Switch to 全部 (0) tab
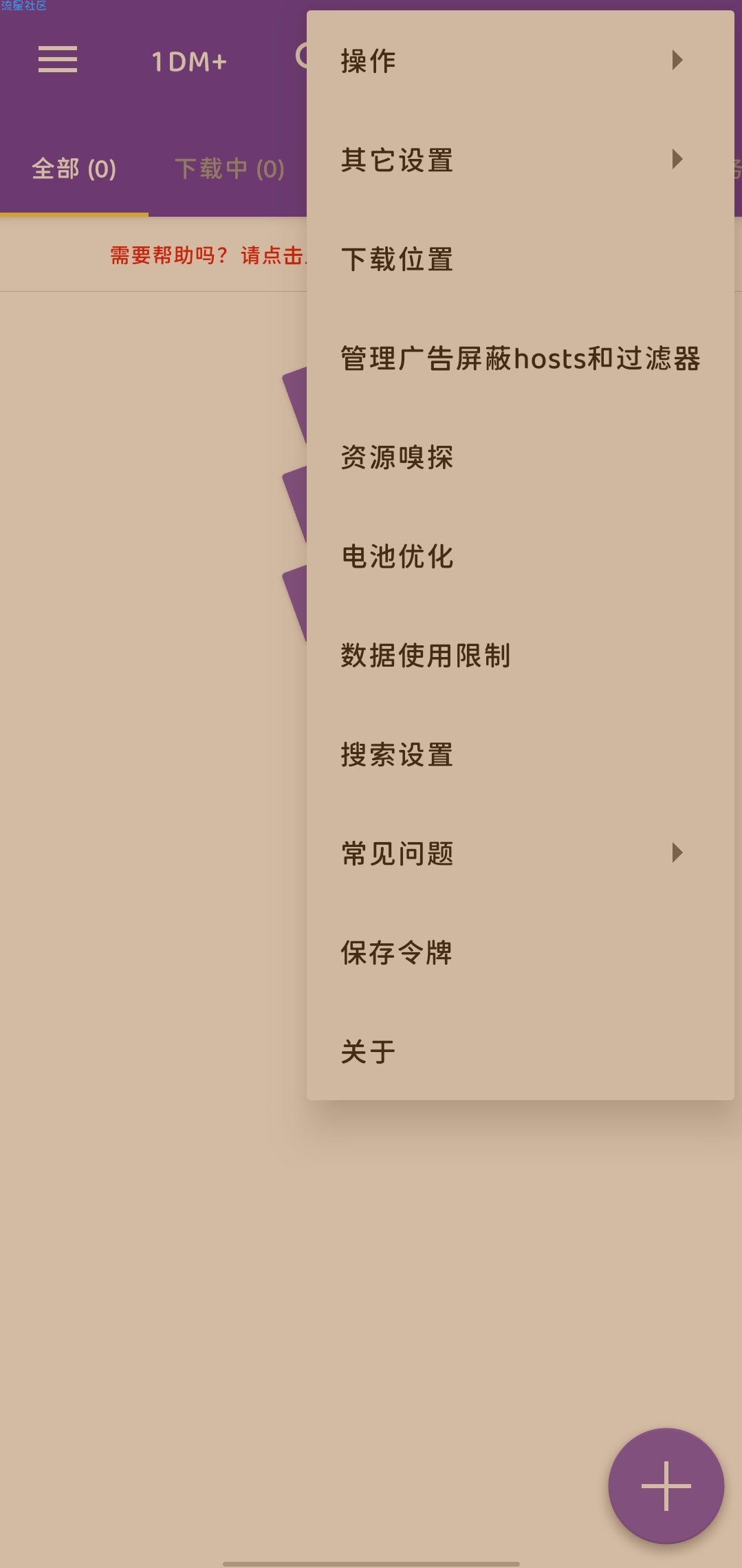 click(x=74, y=169)
